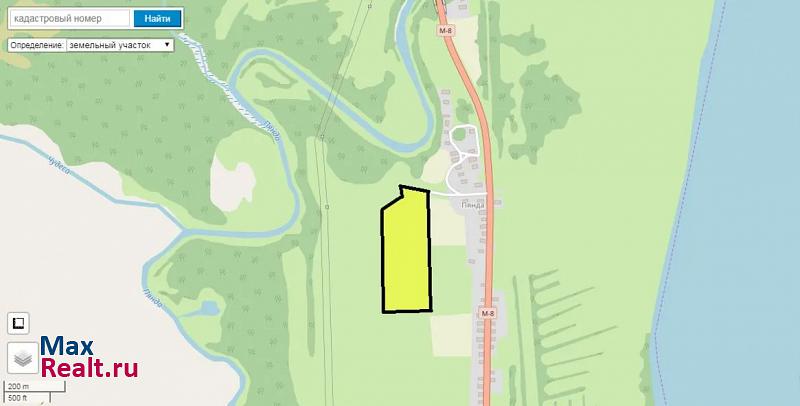Tap the cadastral number input field
Image resolution: width=800 pixels, height=406 pixels.
coord(68,18)
